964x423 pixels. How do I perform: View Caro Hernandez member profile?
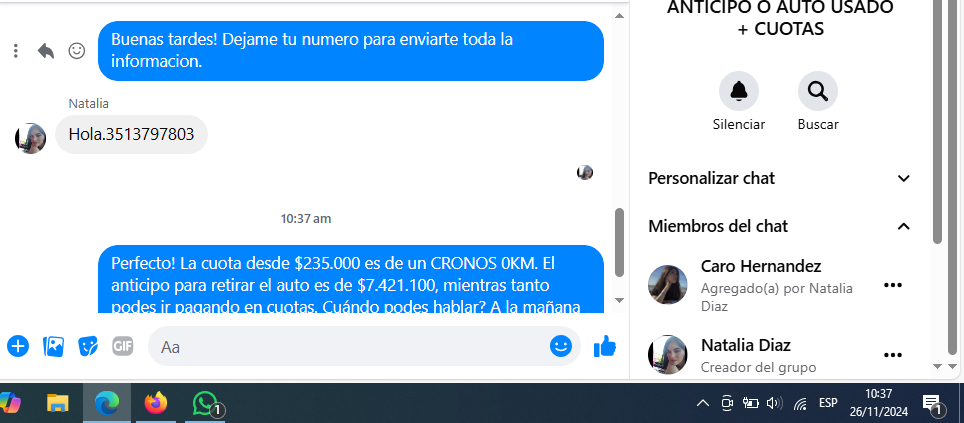tap(760, 266)
